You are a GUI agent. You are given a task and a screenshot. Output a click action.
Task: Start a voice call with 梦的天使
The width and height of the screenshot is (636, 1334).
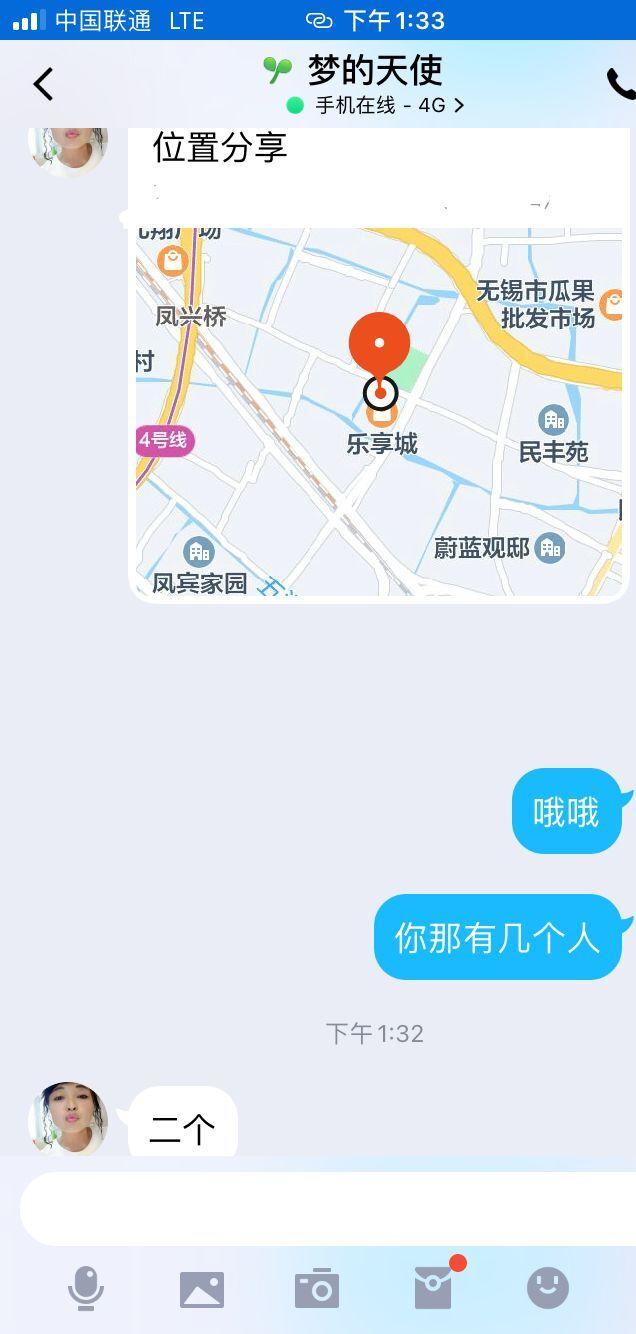tap(620, 84)
